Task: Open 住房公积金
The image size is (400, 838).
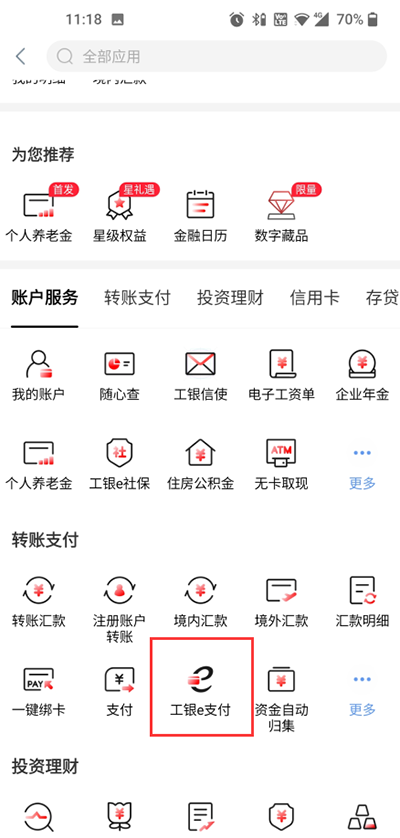Action: [x=201, y=465]
